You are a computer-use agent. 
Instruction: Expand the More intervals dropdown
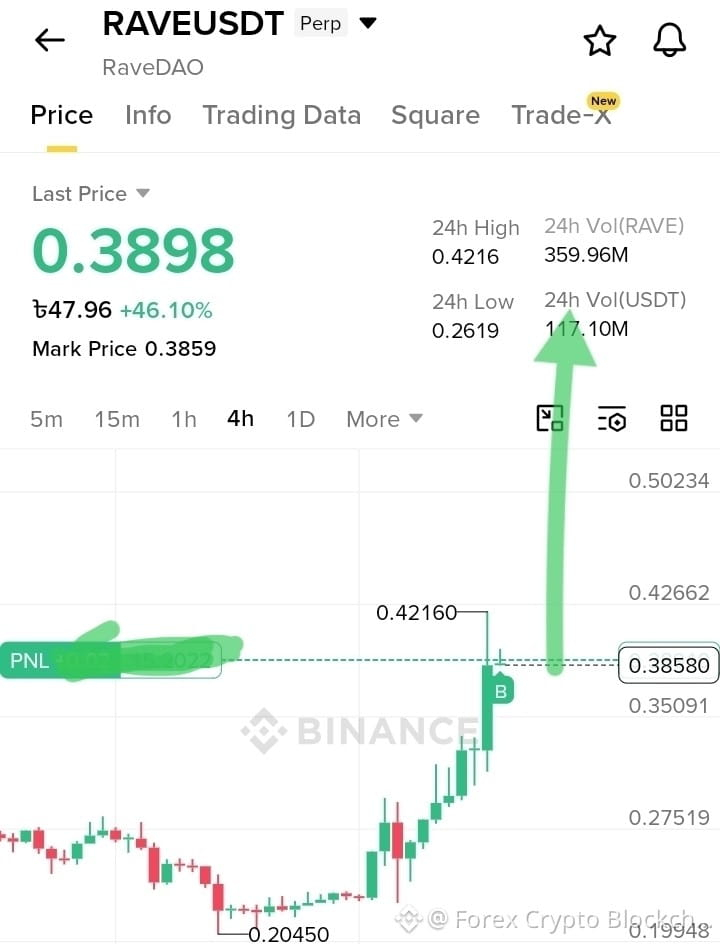pos(385,419)
